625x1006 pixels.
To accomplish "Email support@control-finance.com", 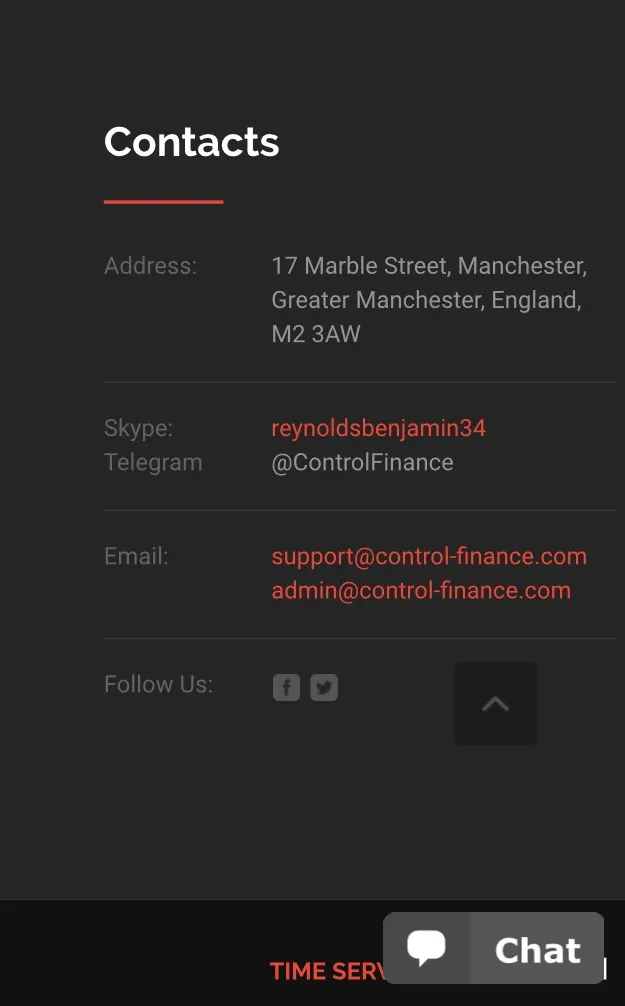I will tap(428, 556).
